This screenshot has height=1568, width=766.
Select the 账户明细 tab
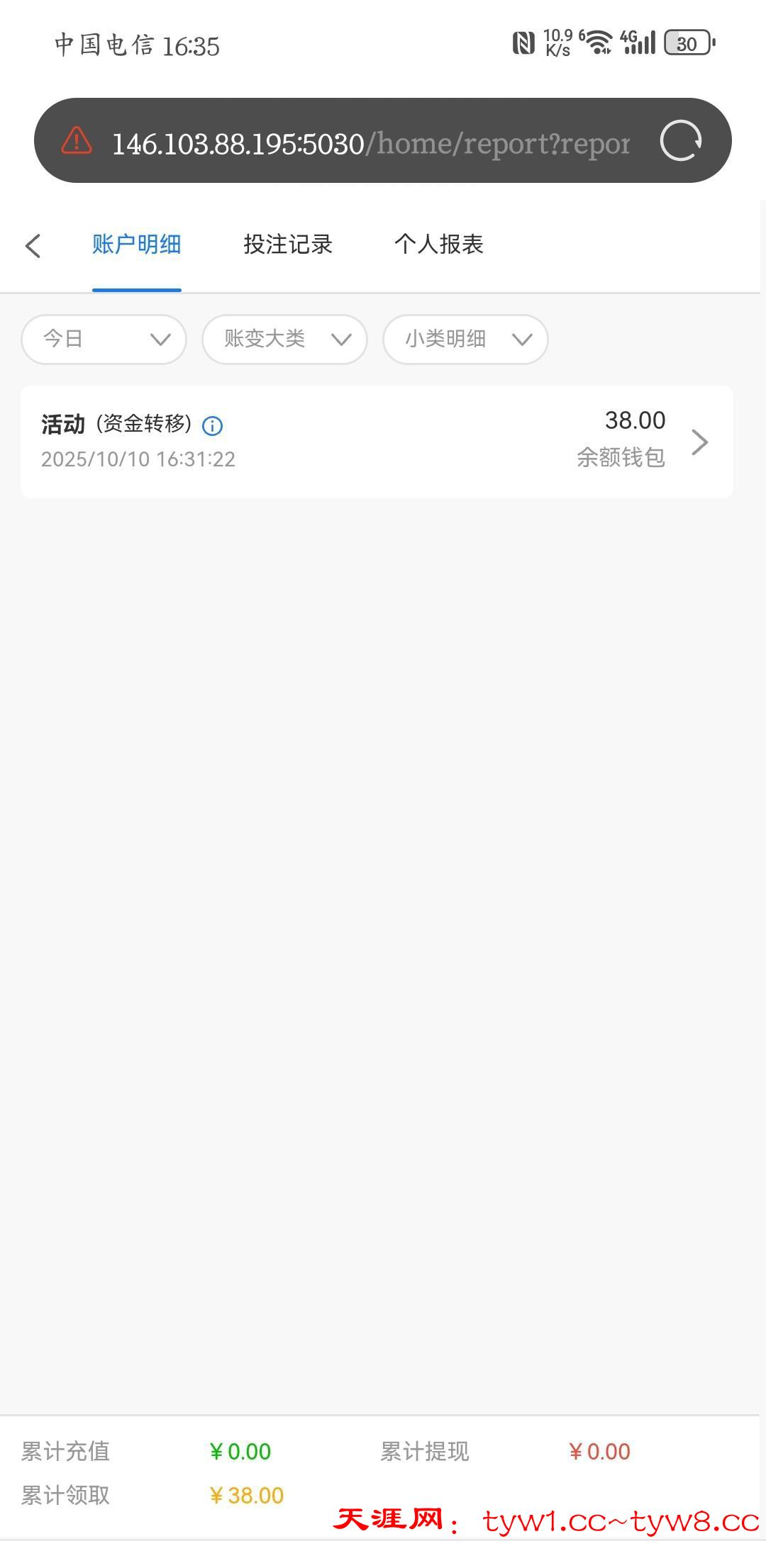[x=136, y=245]
